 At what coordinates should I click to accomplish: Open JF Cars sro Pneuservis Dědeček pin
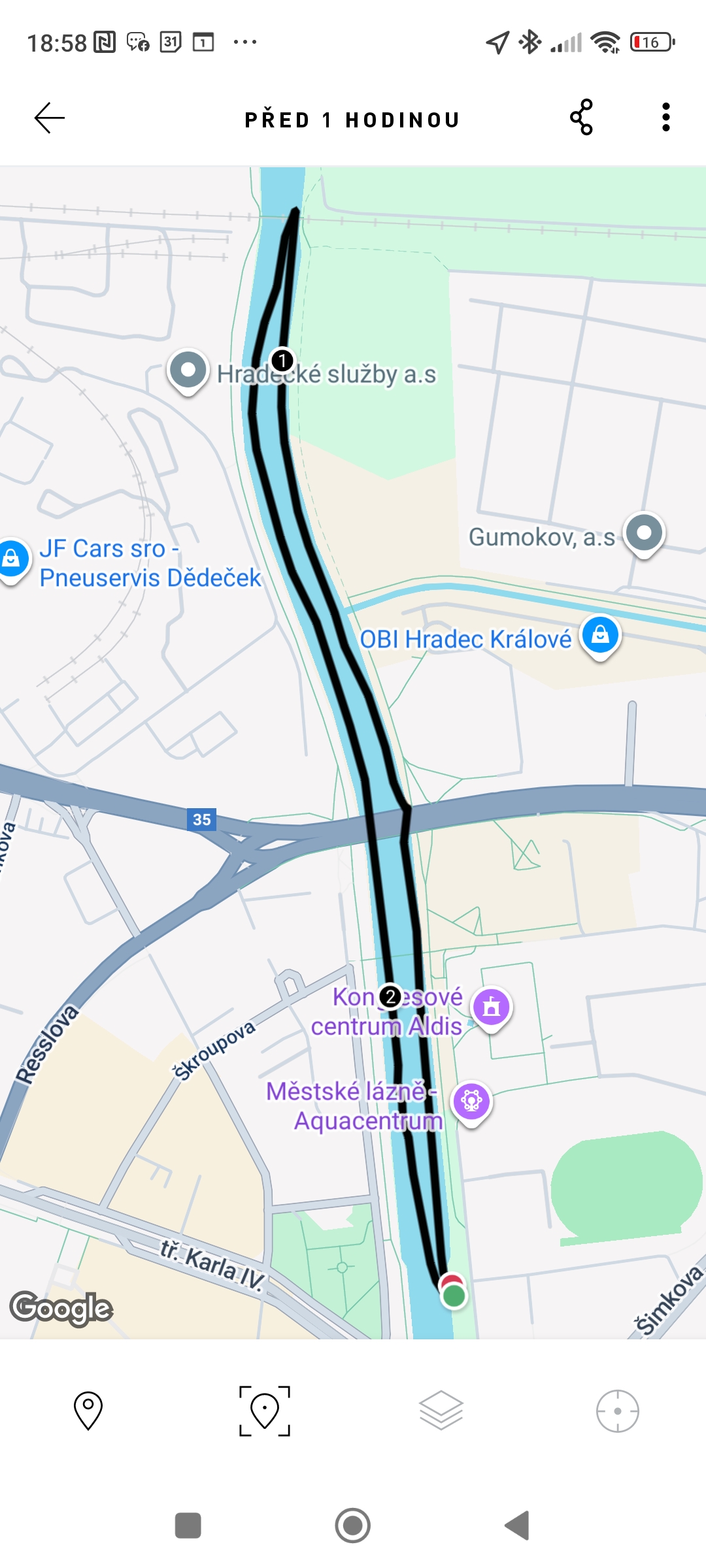[x=11, y=559]
